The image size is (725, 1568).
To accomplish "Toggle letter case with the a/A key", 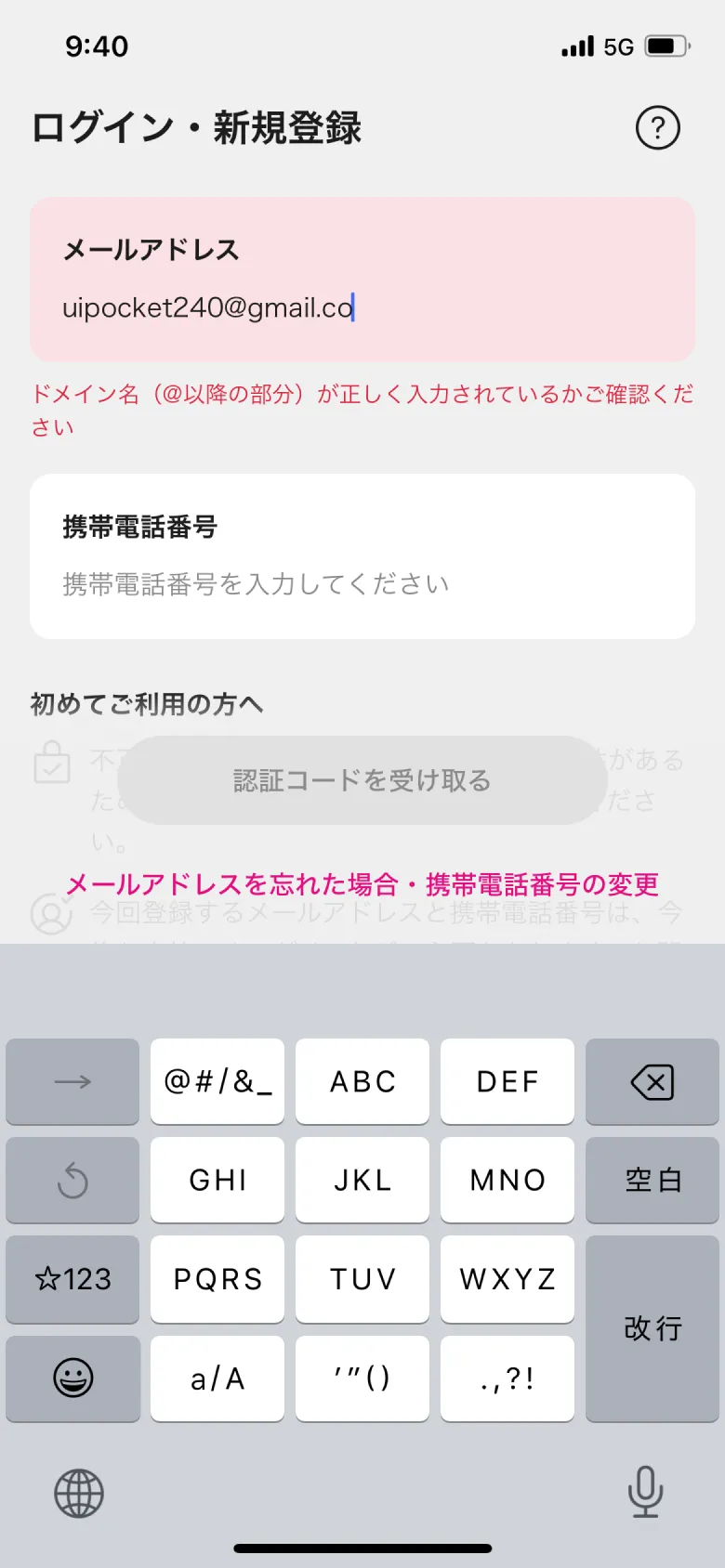I will coord(217,1379).
